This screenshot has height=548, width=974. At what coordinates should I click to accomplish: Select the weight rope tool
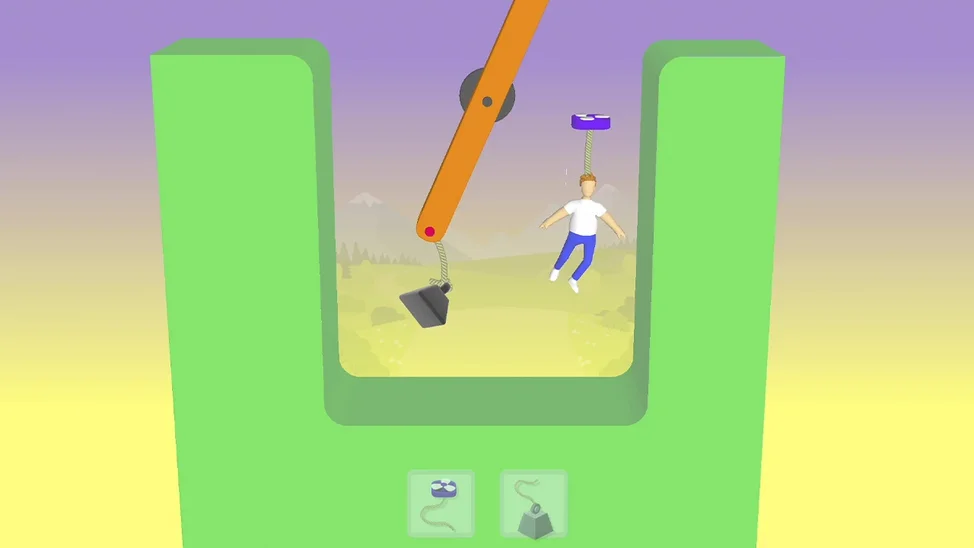[534, 504]
